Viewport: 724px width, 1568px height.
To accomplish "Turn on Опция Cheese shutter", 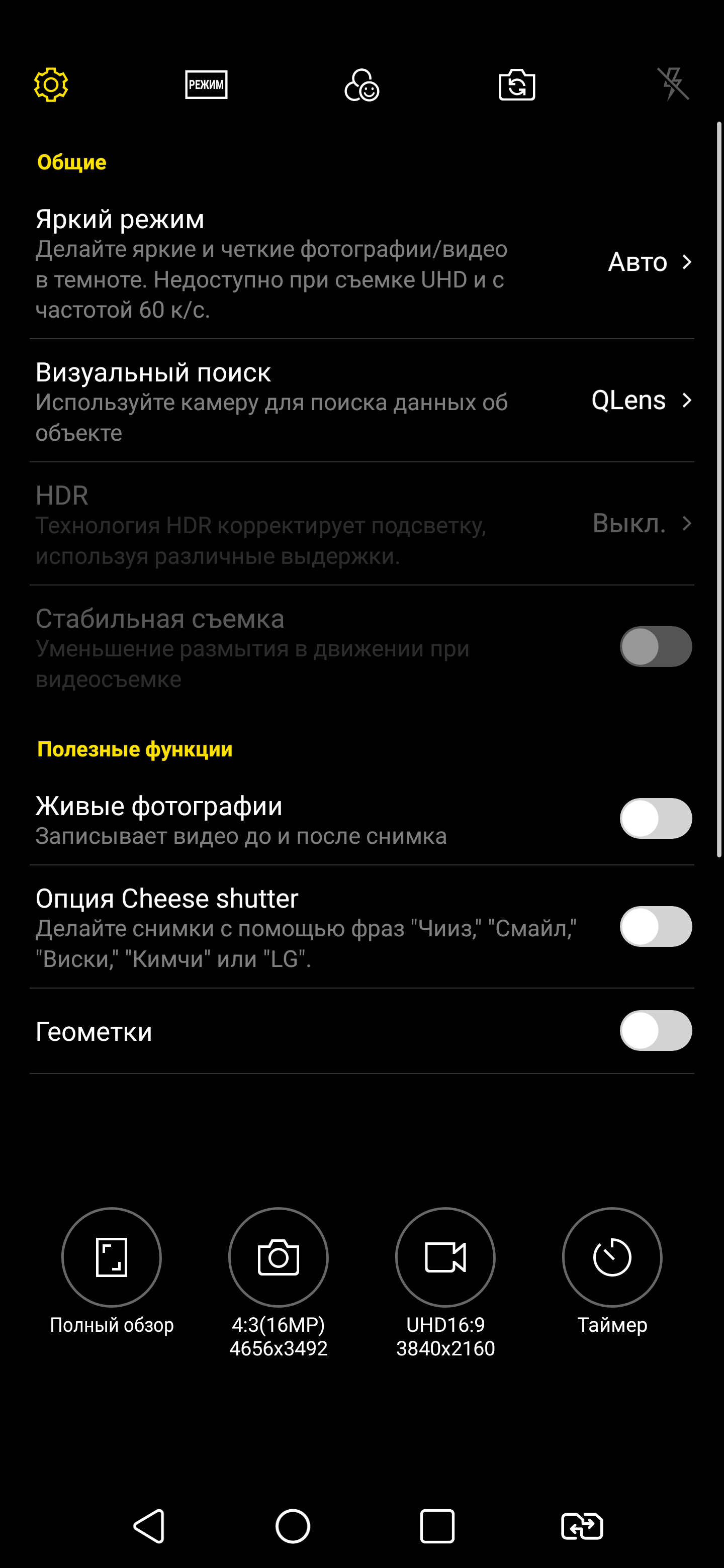I will pos(655,926).
